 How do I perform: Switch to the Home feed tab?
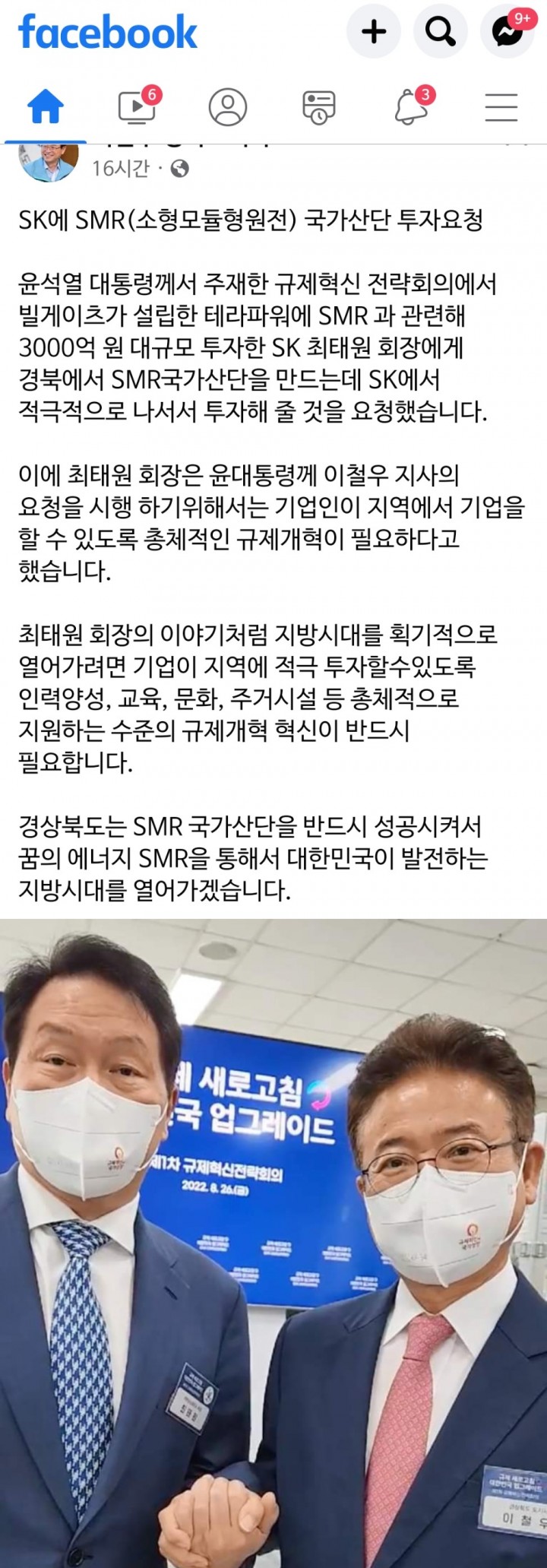46,108
